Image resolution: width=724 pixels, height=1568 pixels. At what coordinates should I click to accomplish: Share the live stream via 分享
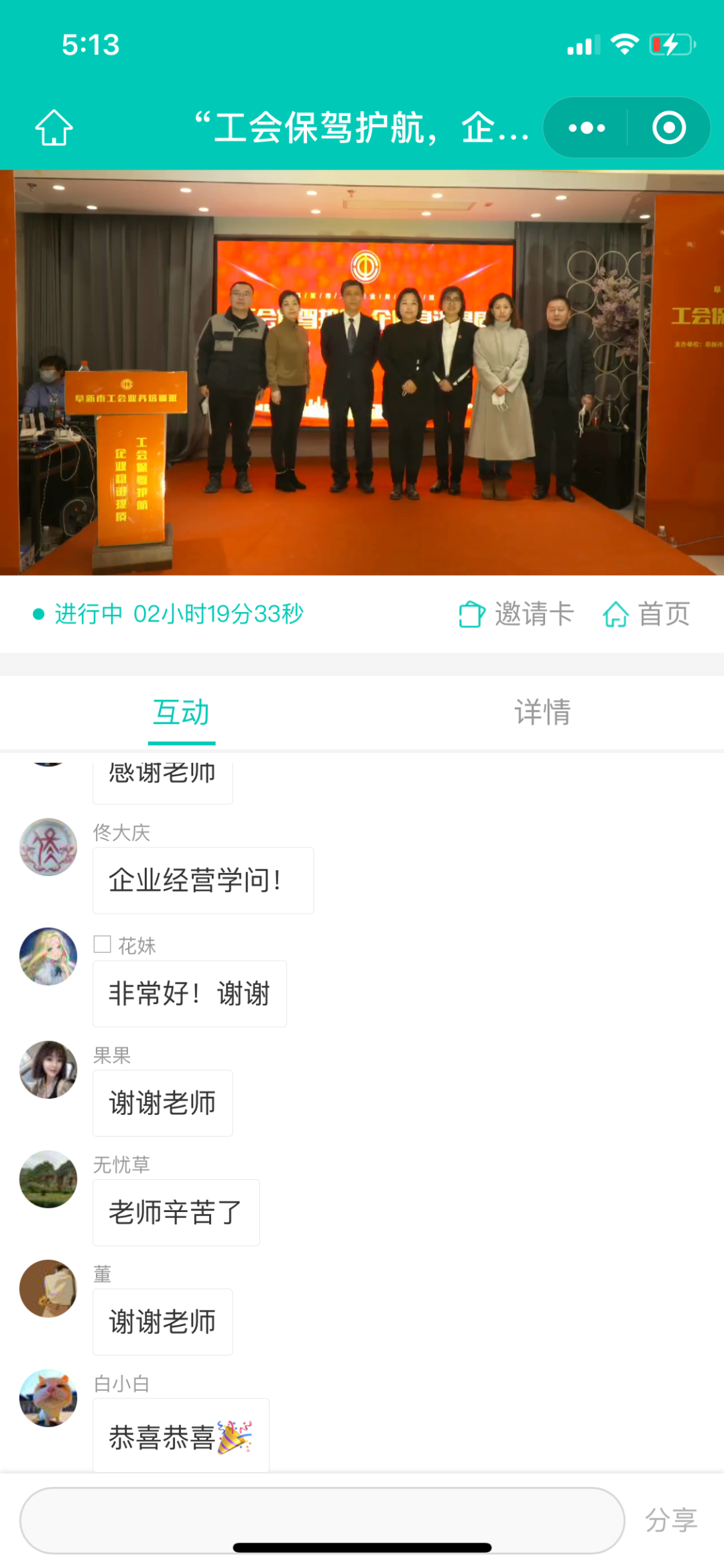[671, 1520]
